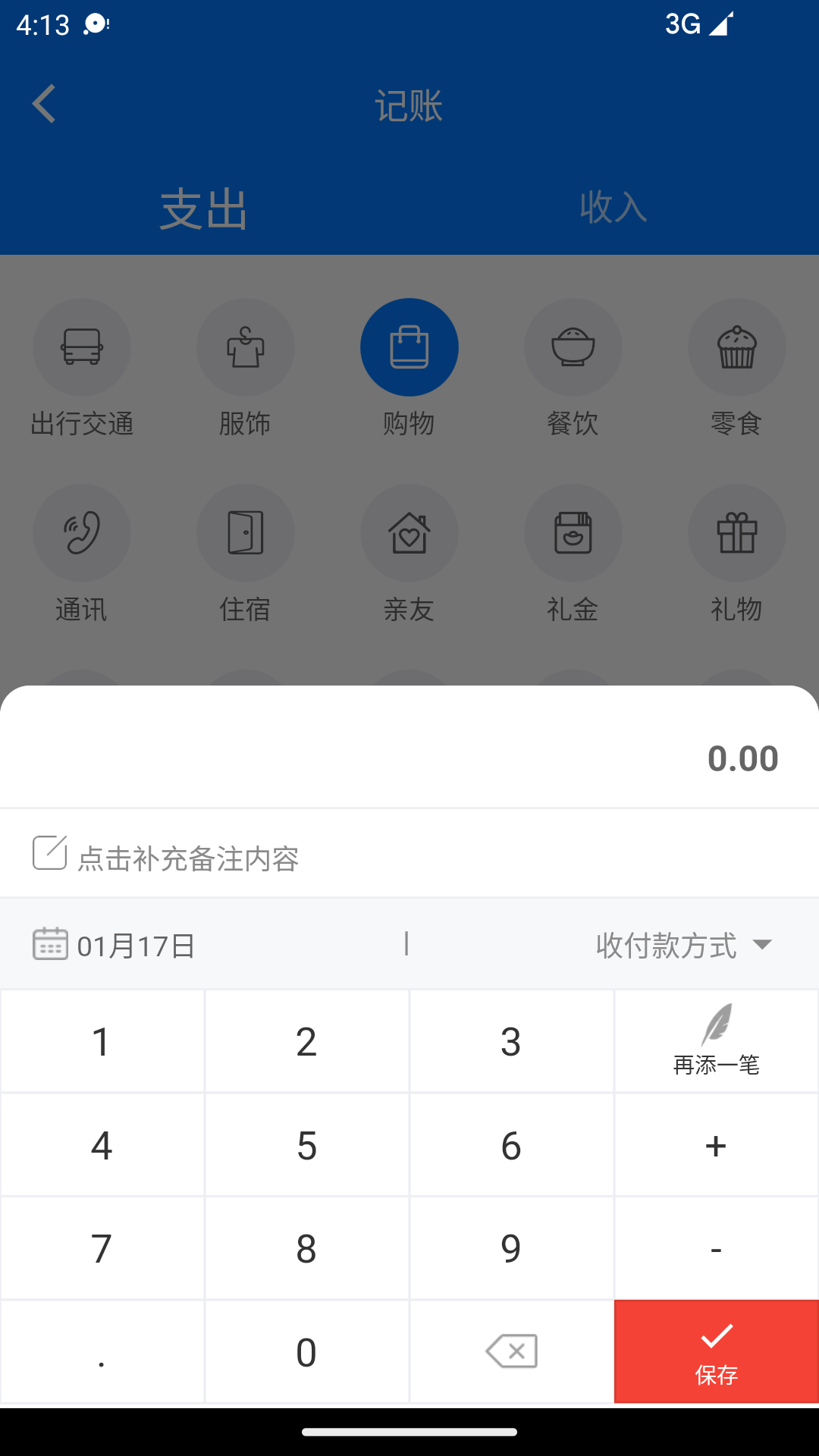Tap the calendar icon beside 01月17日
The width and height of the screenshot is (819, 1456).
pyautogui.click(x=50, y=944)
